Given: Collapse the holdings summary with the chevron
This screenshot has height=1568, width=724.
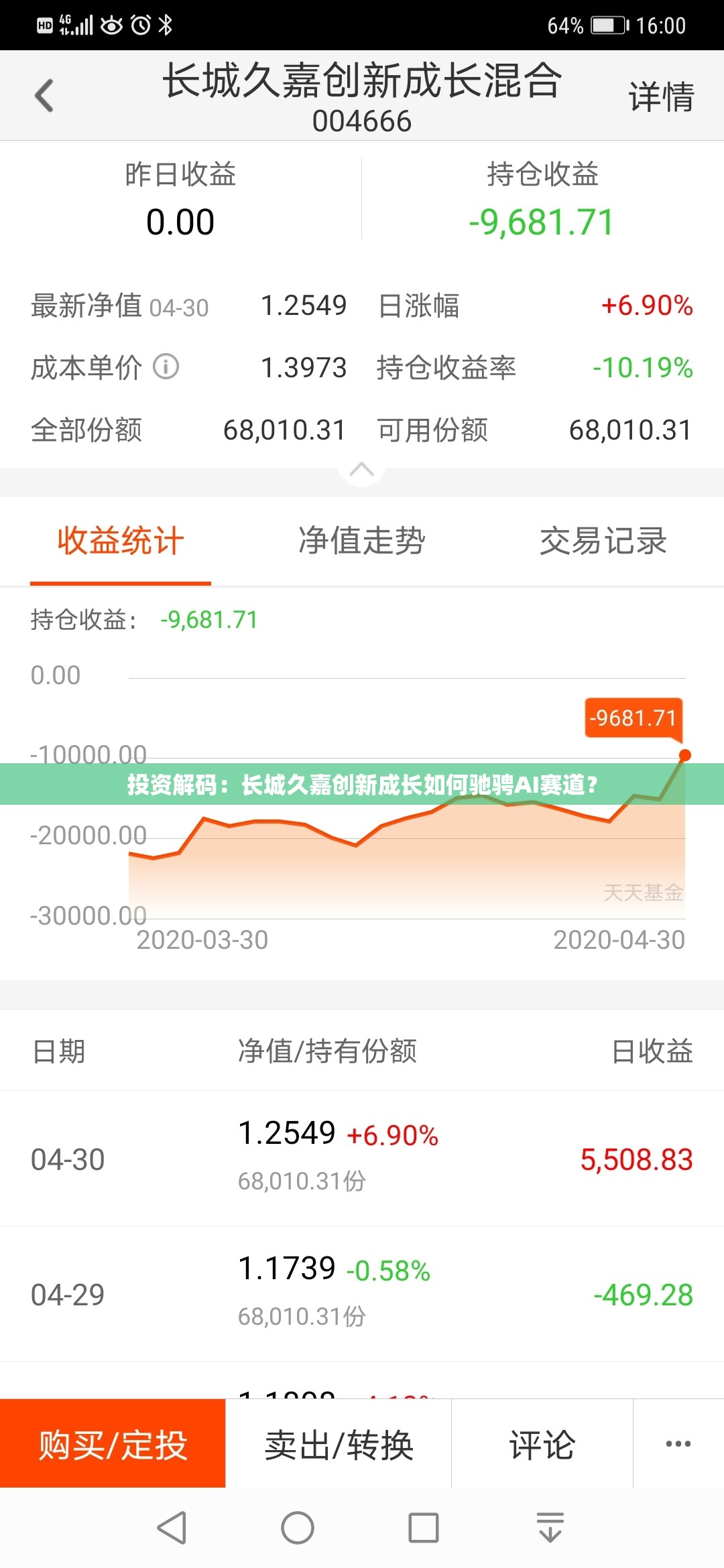Looking at the screenshot, I should point(361,469).
